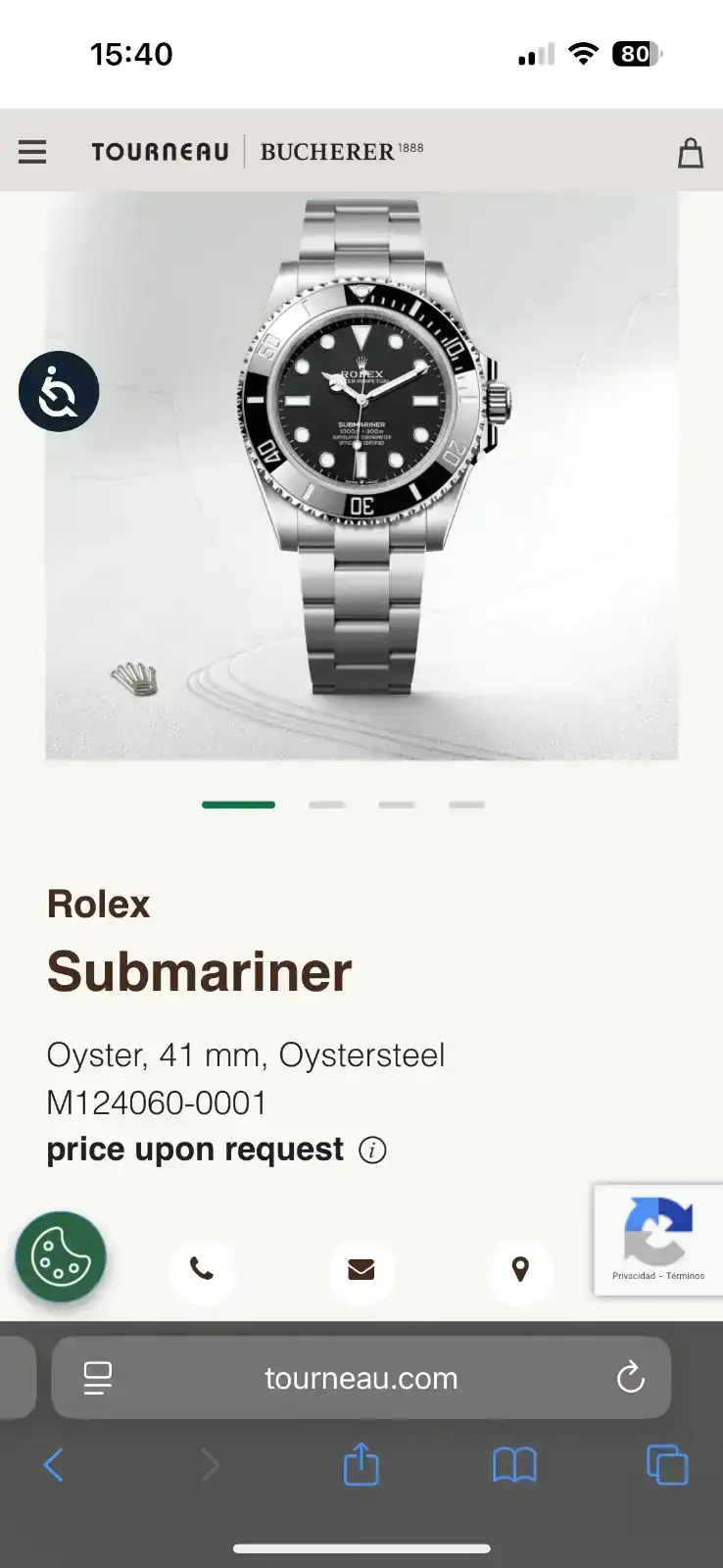Open the shopping bag
This screenshot has height=1568, width=723.
click(x=691, y=153)
